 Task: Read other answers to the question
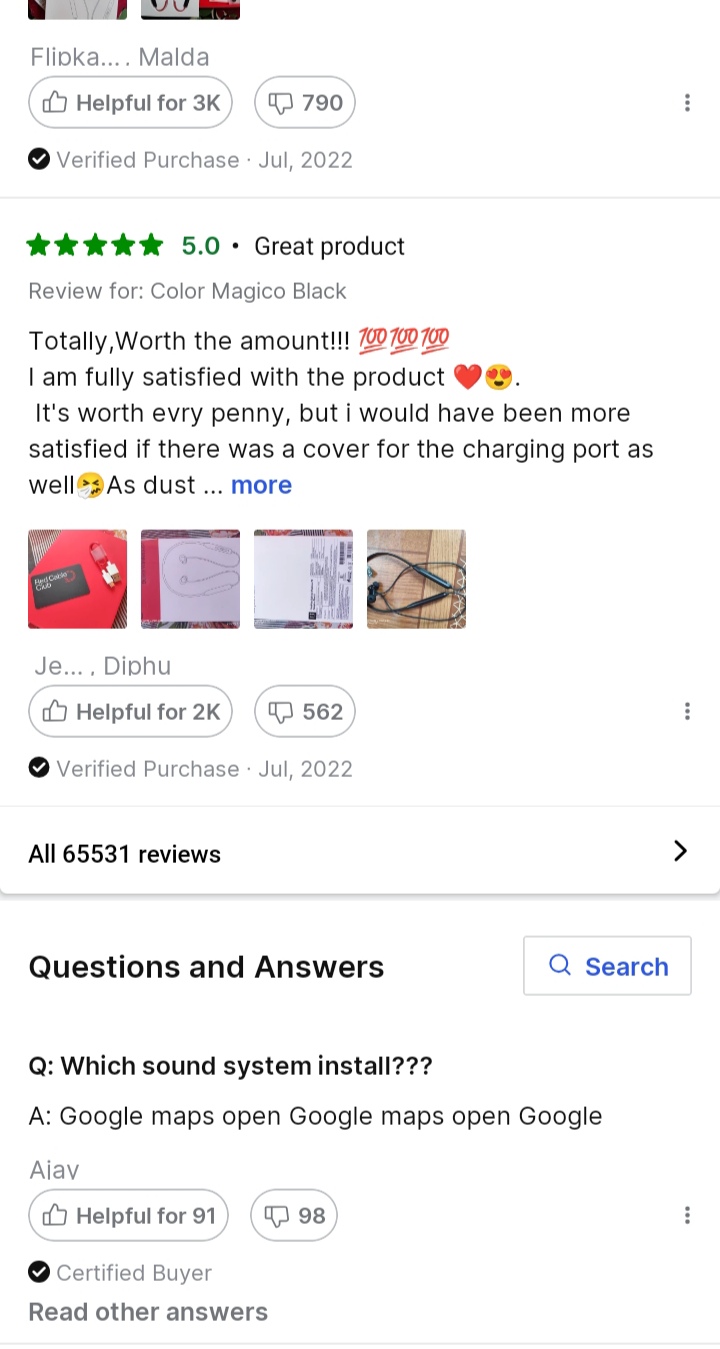(148, 1312)
